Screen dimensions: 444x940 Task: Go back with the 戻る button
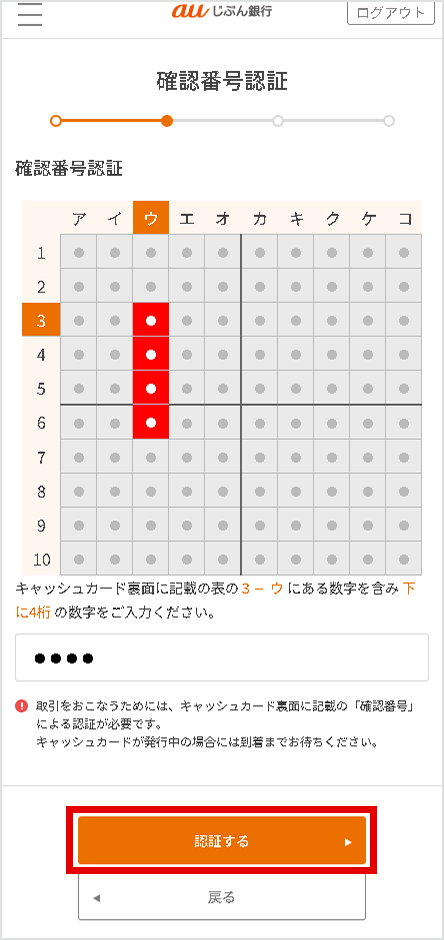[222, 897]
